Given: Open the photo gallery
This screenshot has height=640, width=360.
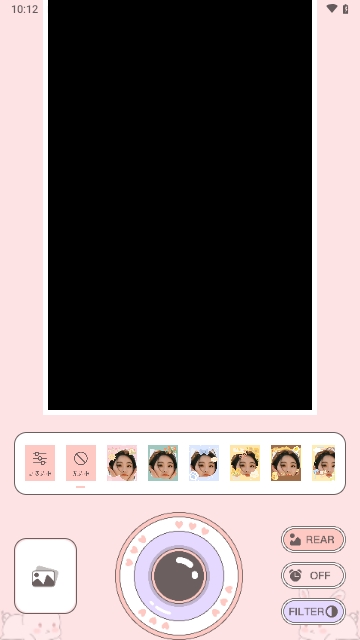Looking at the screenshot, I should click(45, 576).
